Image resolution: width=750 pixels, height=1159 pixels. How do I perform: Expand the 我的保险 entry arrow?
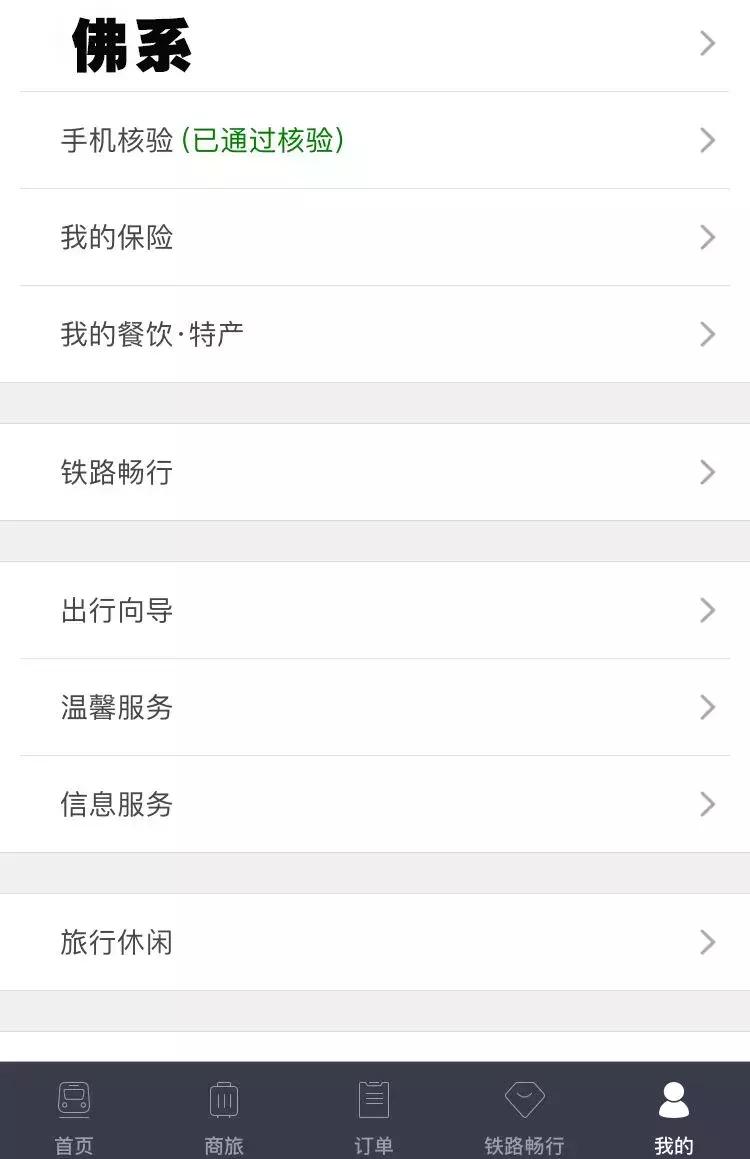707,238
